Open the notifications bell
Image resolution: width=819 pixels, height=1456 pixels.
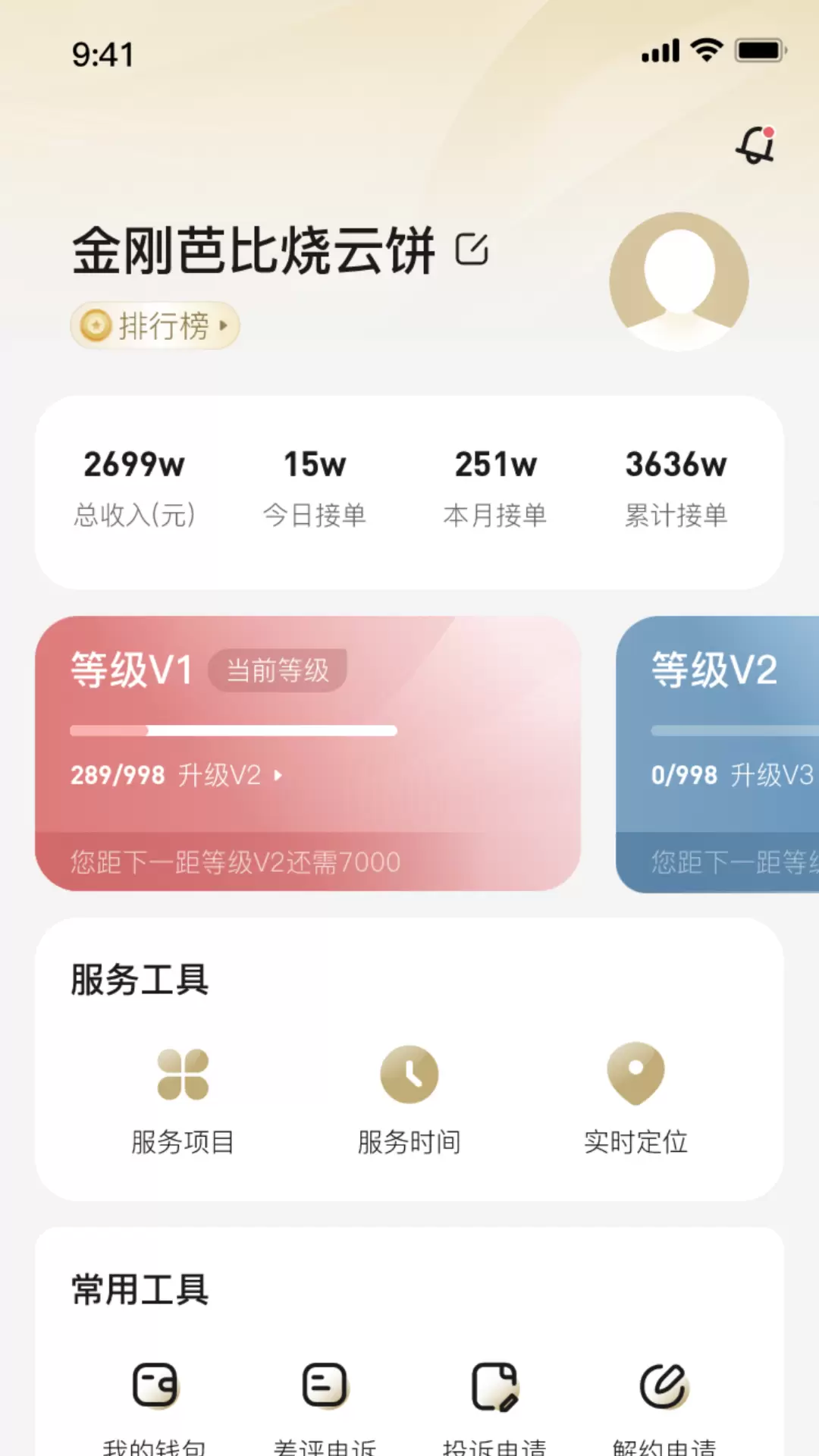757,144
